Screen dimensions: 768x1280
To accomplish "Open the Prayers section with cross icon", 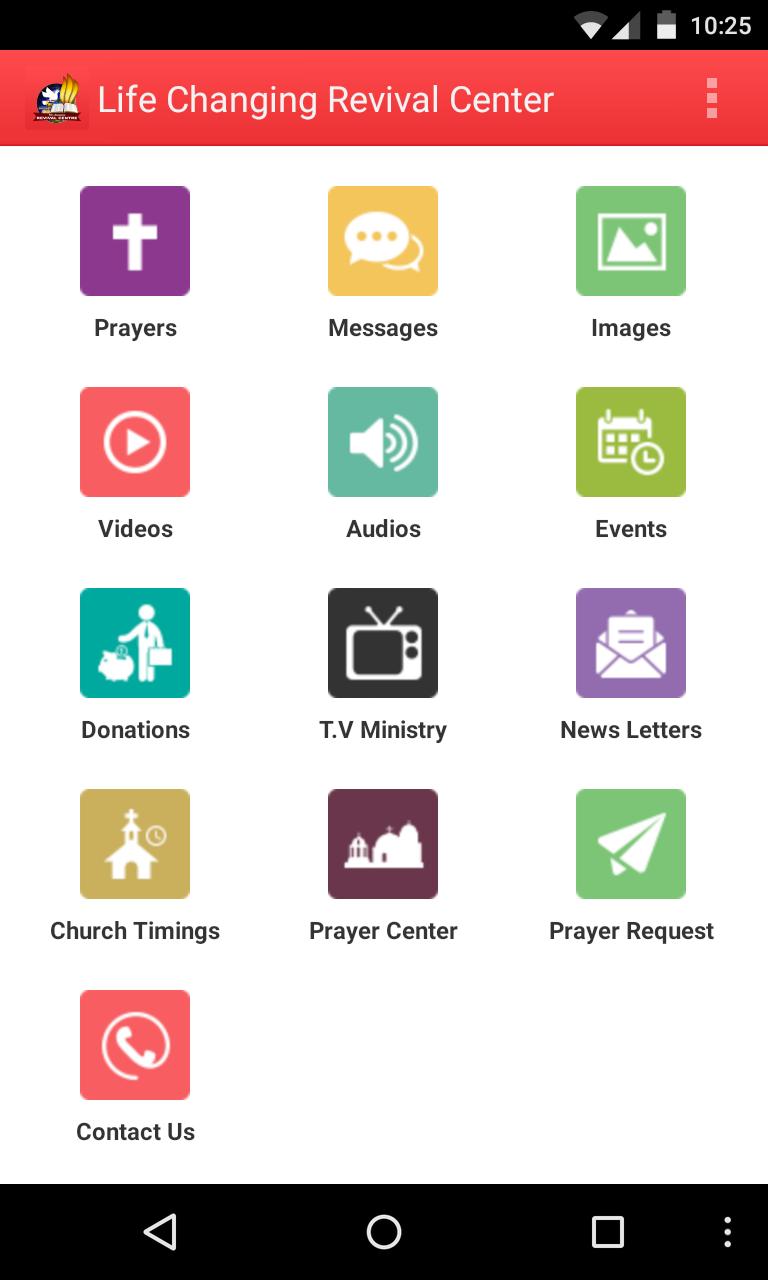I will pos(135,240).
